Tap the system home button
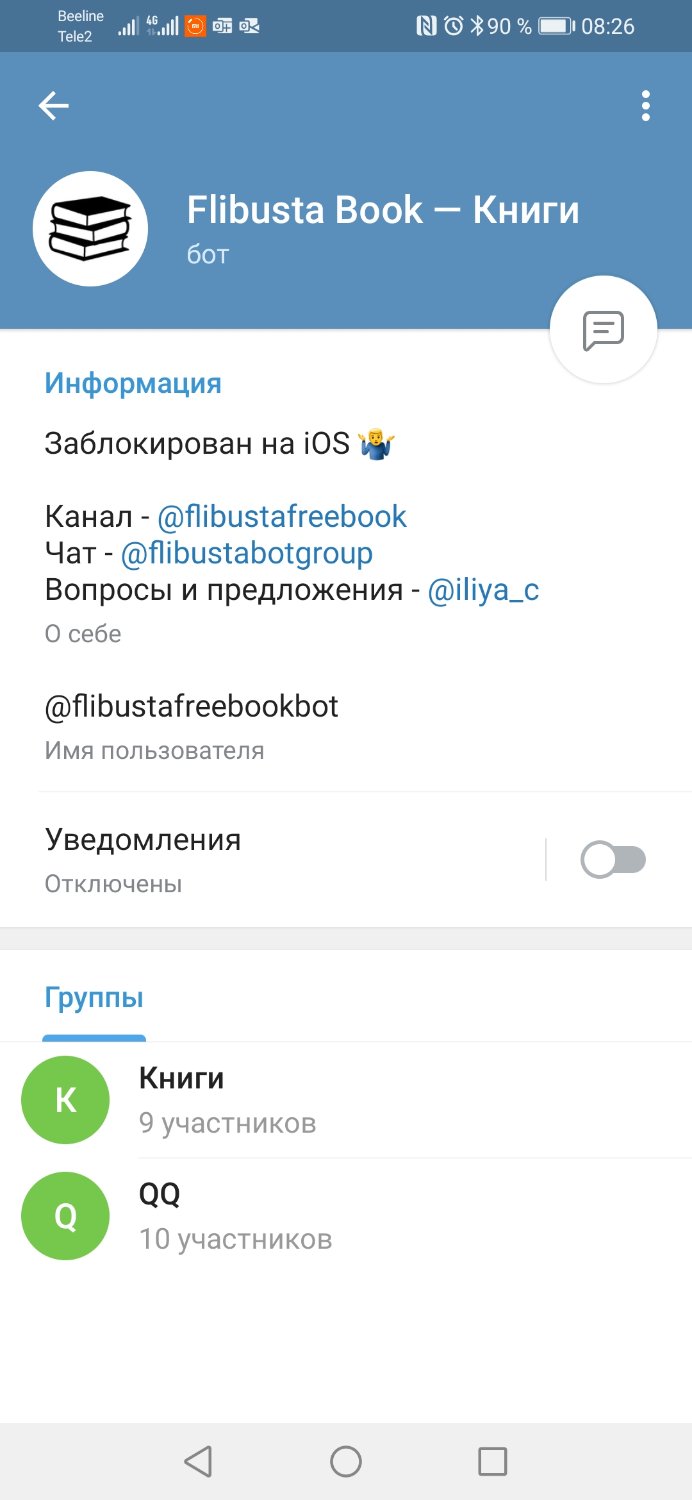The height and width of the screenshot is (1500, 692). 346,1462
